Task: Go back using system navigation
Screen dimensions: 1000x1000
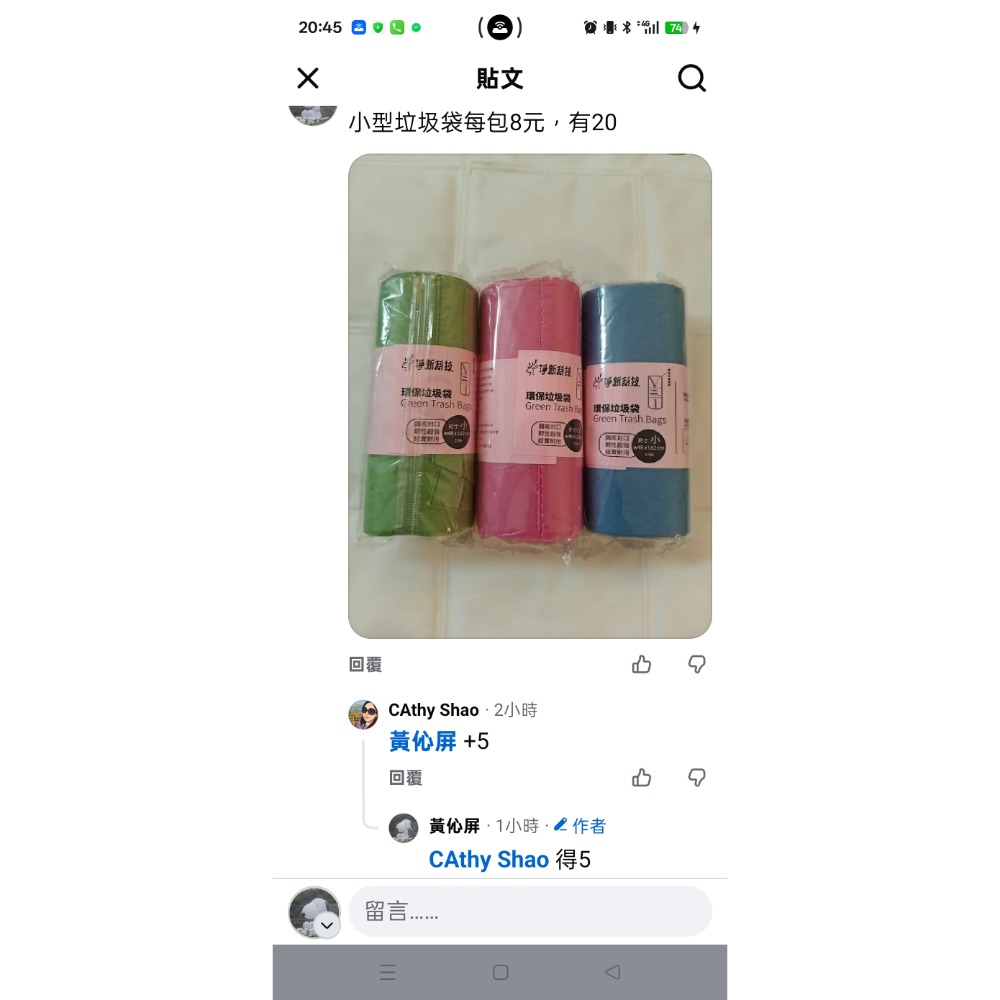Action: pyautogui.click(x=612, y=972)
